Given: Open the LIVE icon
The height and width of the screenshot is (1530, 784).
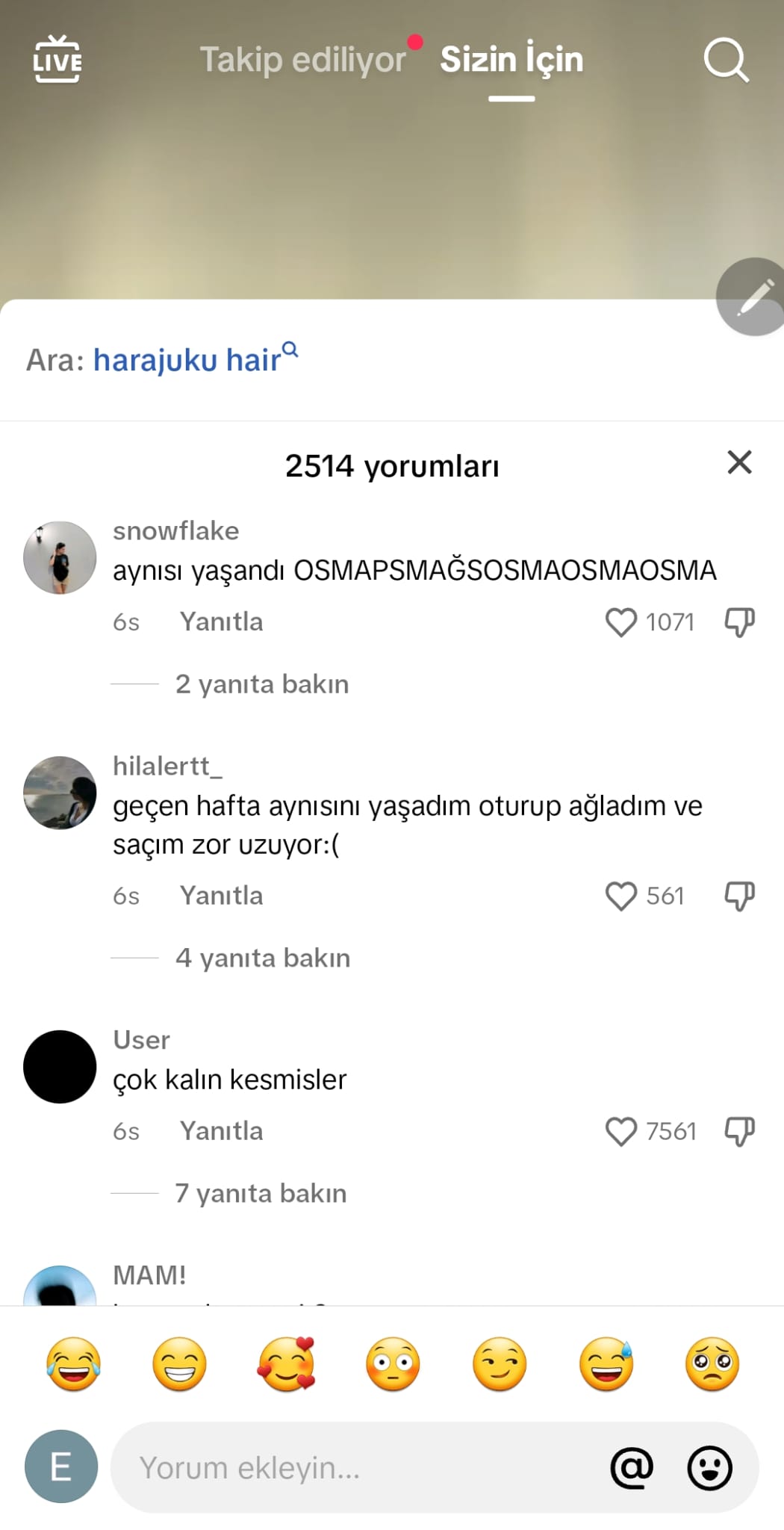Looking at the screenshot, I should click(57, 59).
